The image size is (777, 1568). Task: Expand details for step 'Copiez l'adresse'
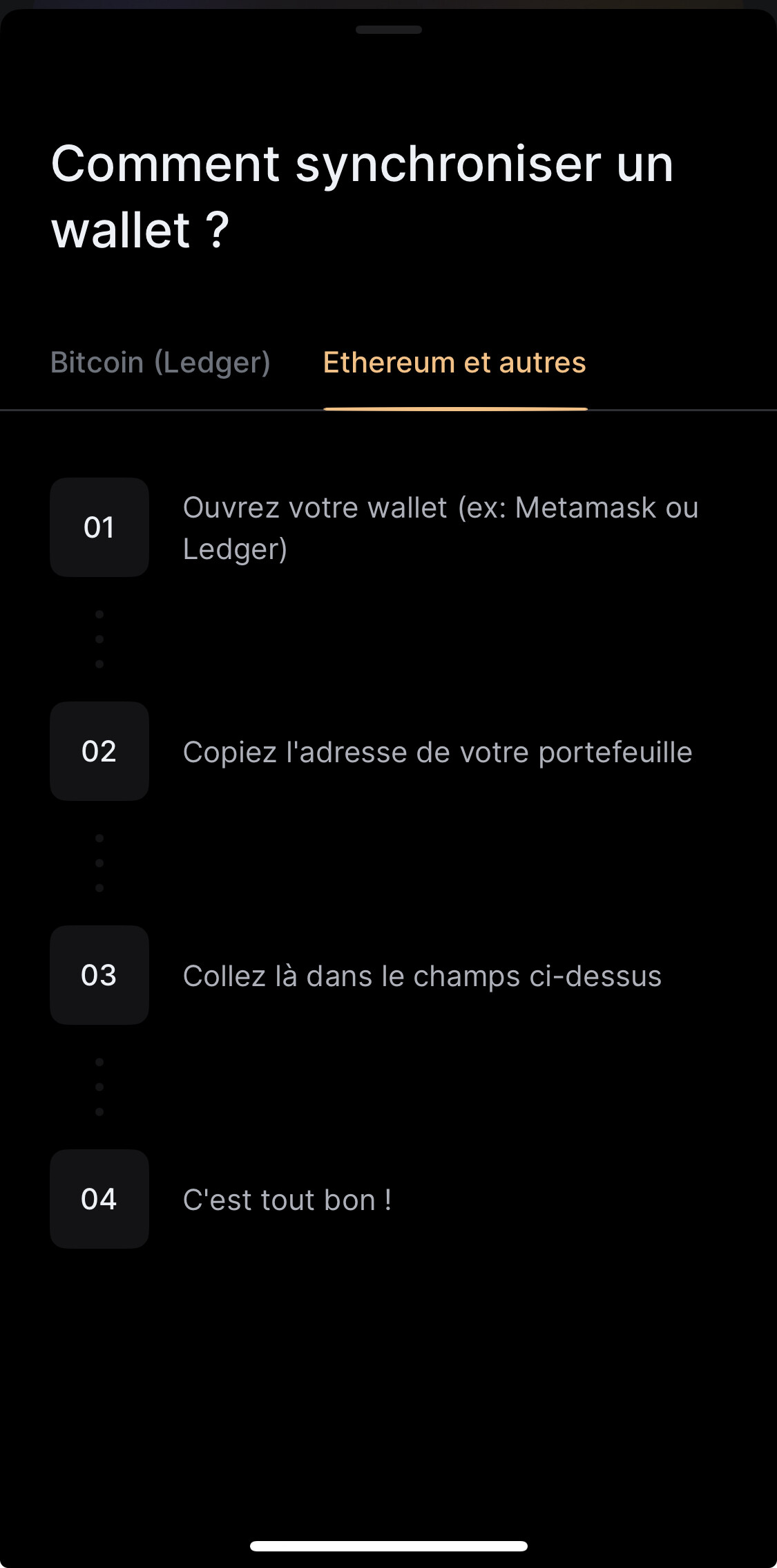point(437,751)
